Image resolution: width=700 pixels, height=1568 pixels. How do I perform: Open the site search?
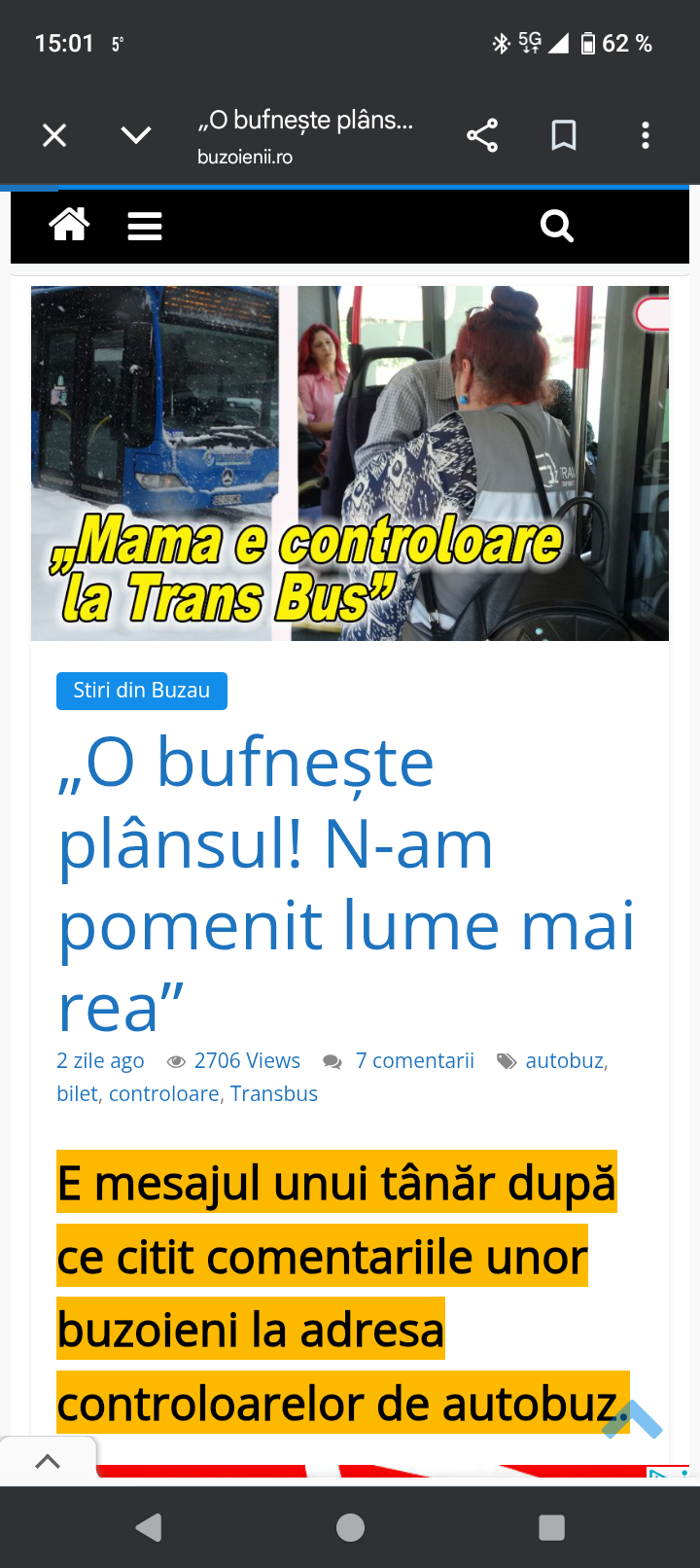click(557, 226)
